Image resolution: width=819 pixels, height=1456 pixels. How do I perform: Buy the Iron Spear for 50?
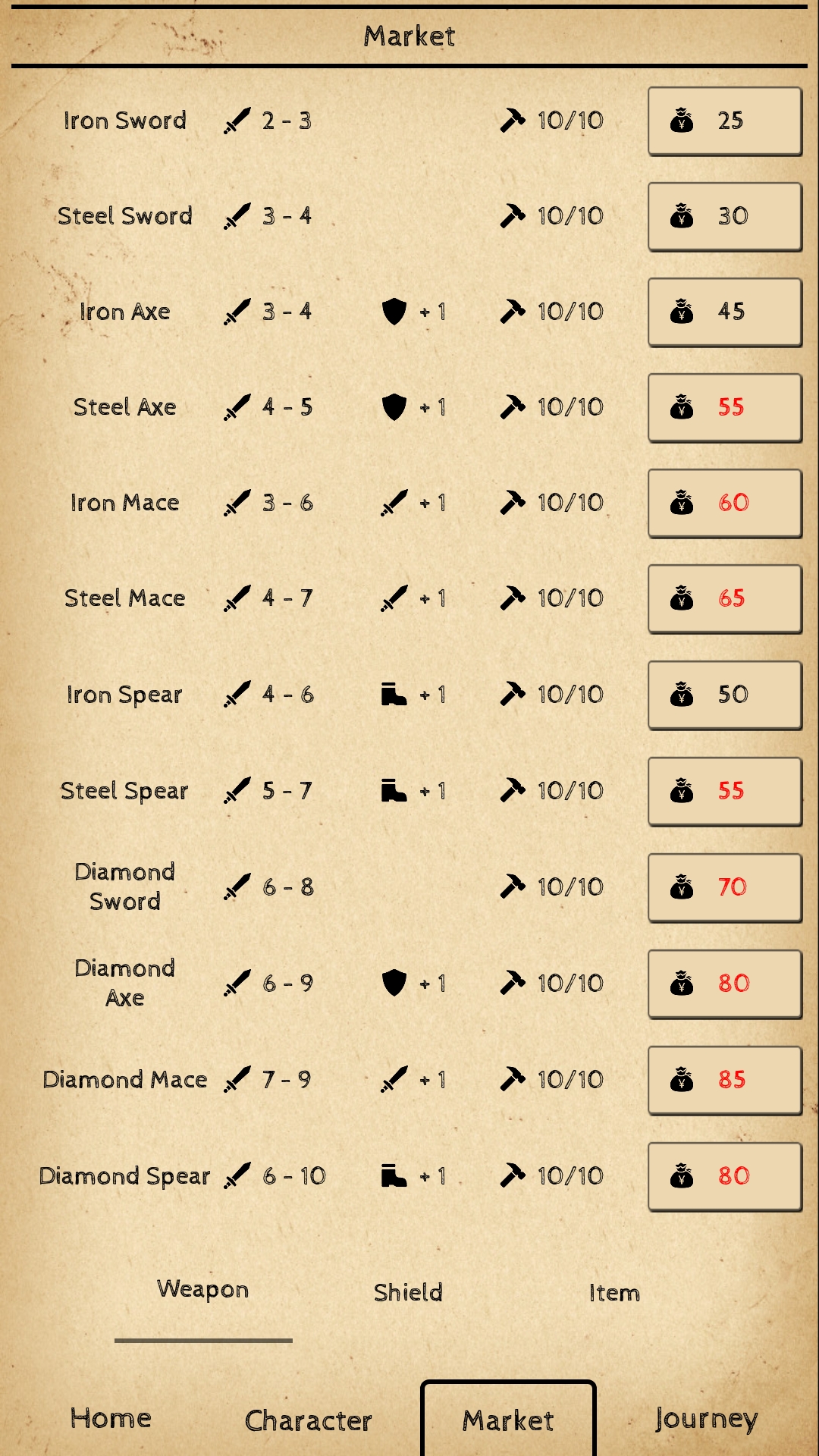coord(724,695)
